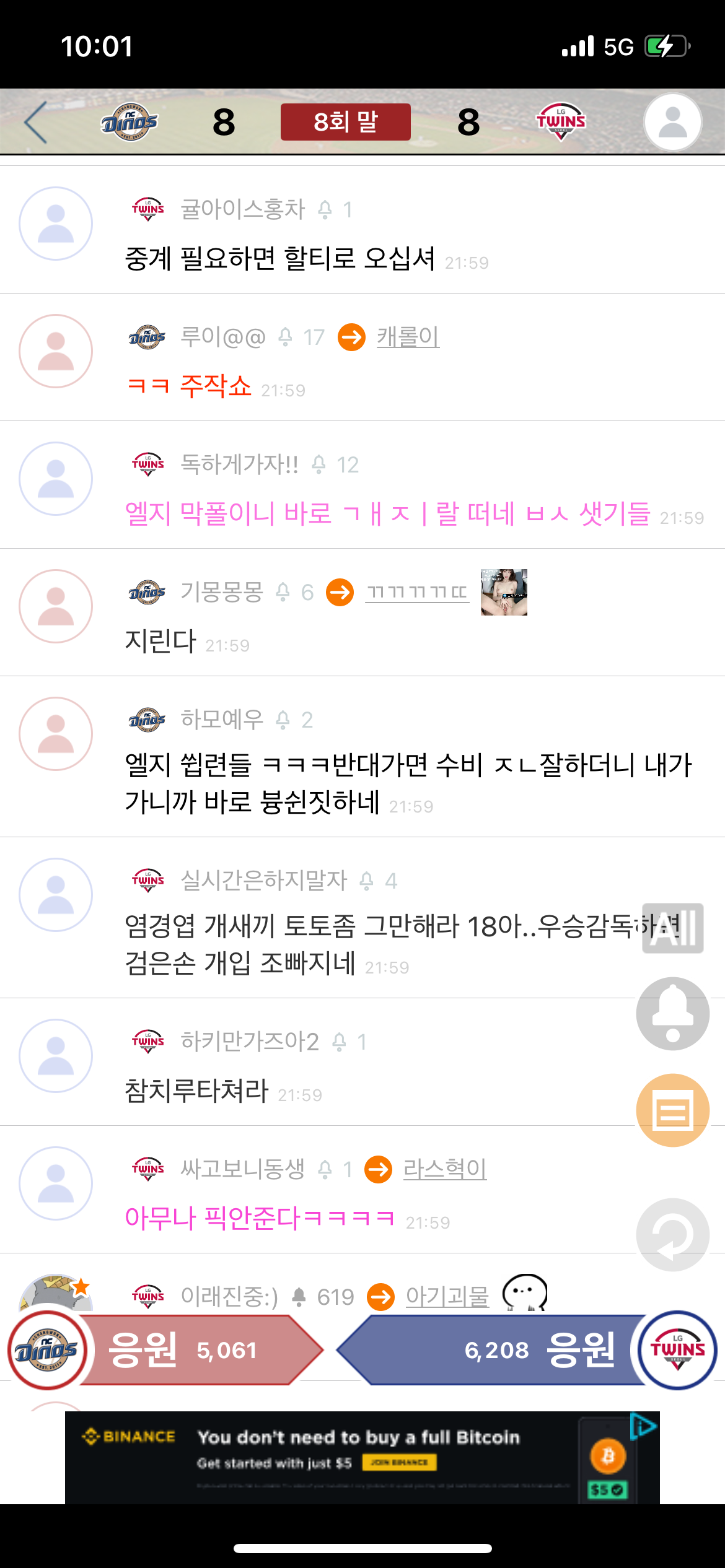Open the orange write-comment floating button

(672, 1110)
